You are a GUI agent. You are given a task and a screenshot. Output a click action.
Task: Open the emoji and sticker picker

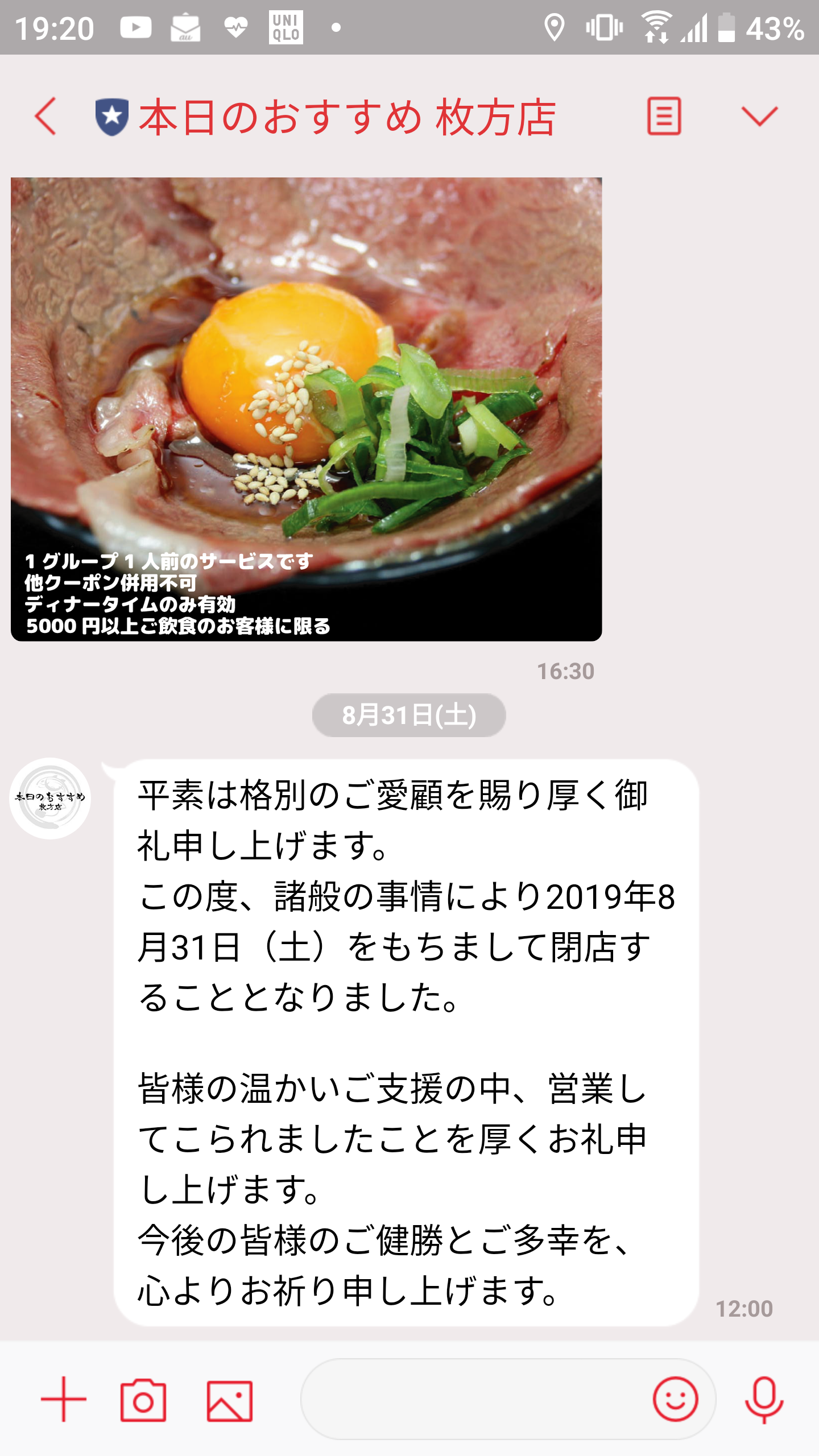pos(675,1400)
